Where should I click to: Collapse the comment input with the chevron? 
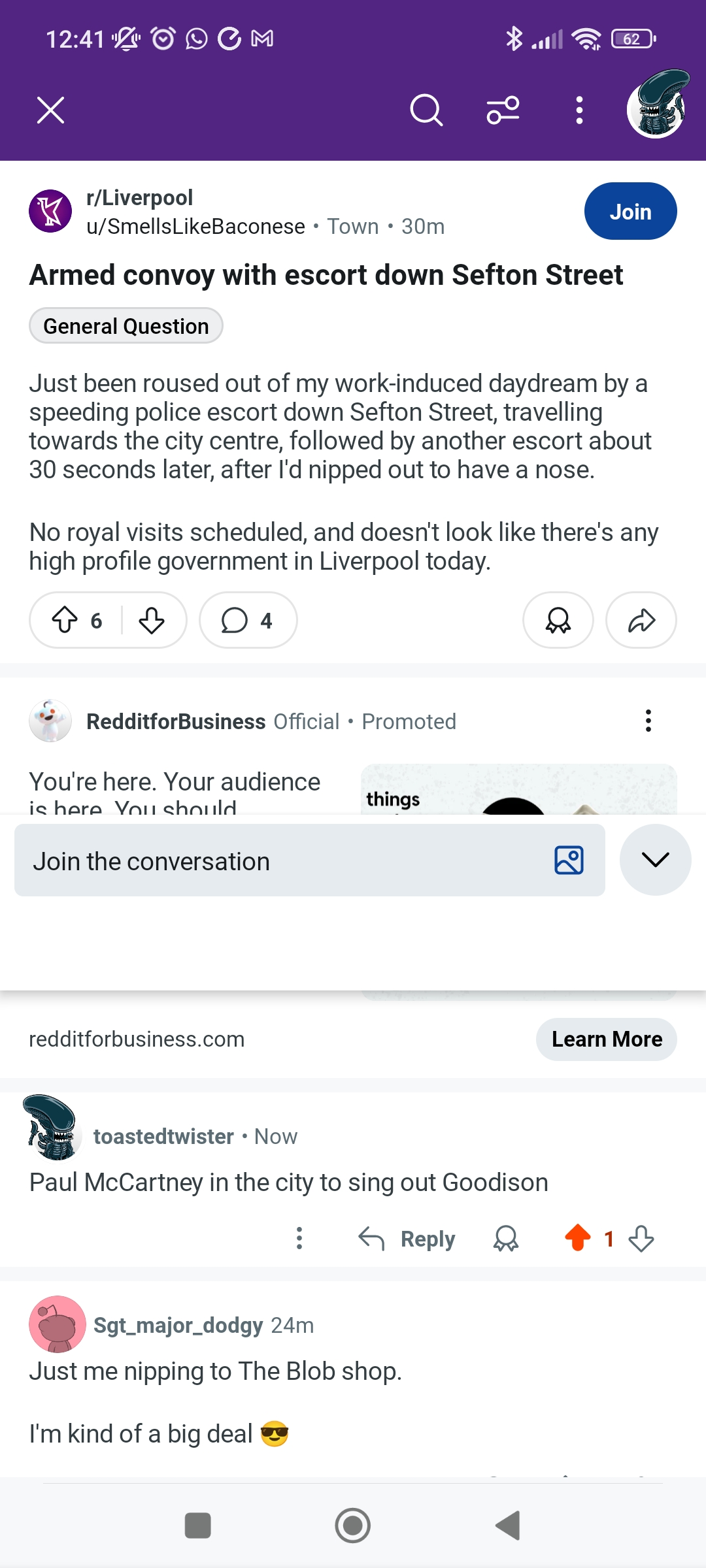coord(655,860)
